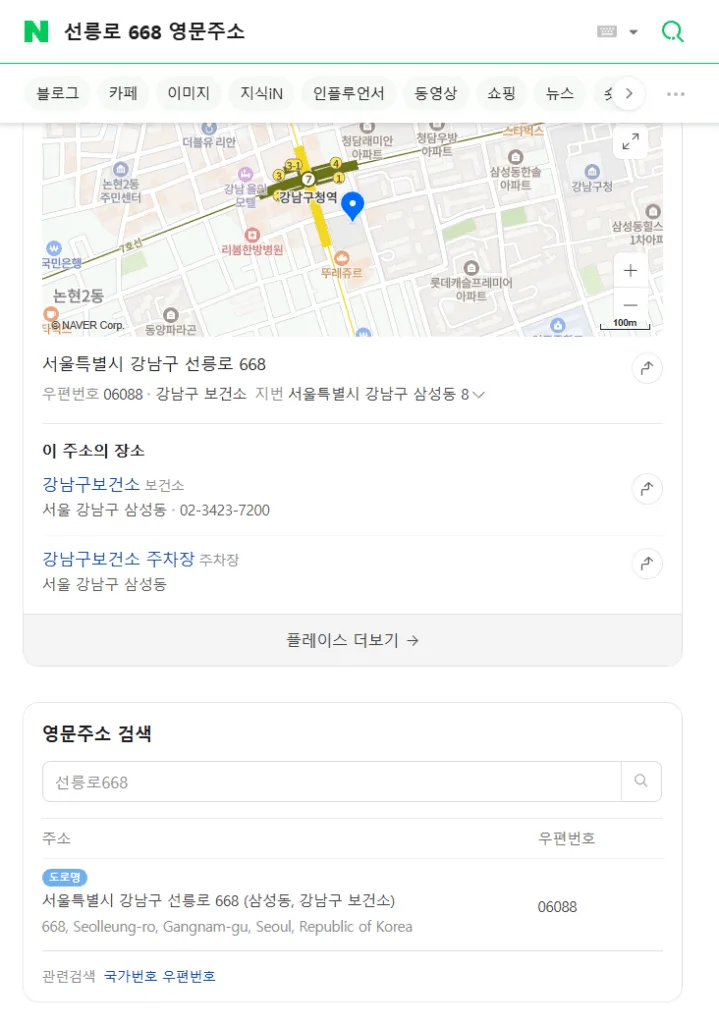Expand the 지번 address details chevron
The height and width of the screenshot is (1024, 719).
coord(479,394)
